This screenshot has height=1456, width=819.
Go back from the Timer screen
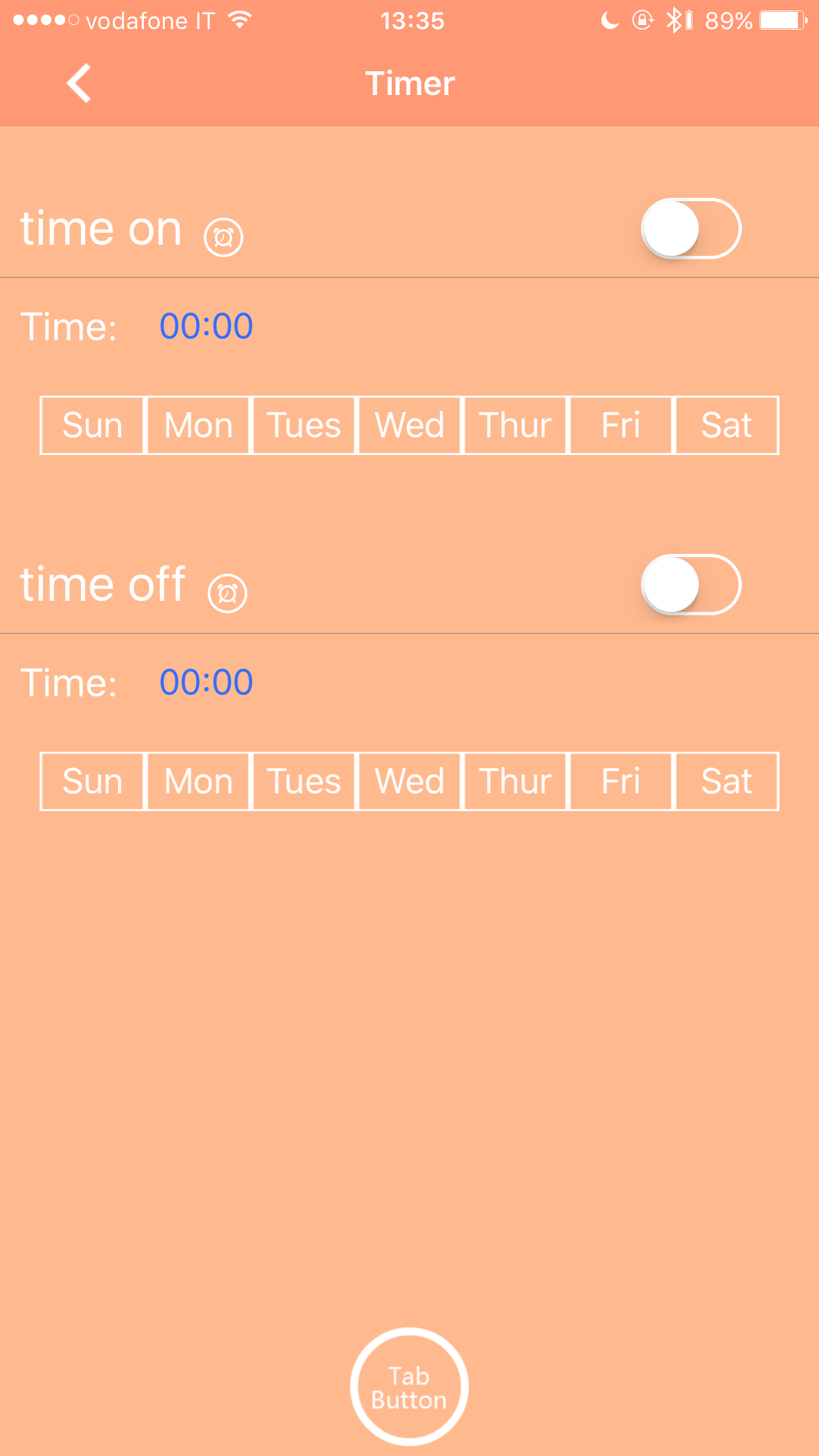(x=79, y=84)
